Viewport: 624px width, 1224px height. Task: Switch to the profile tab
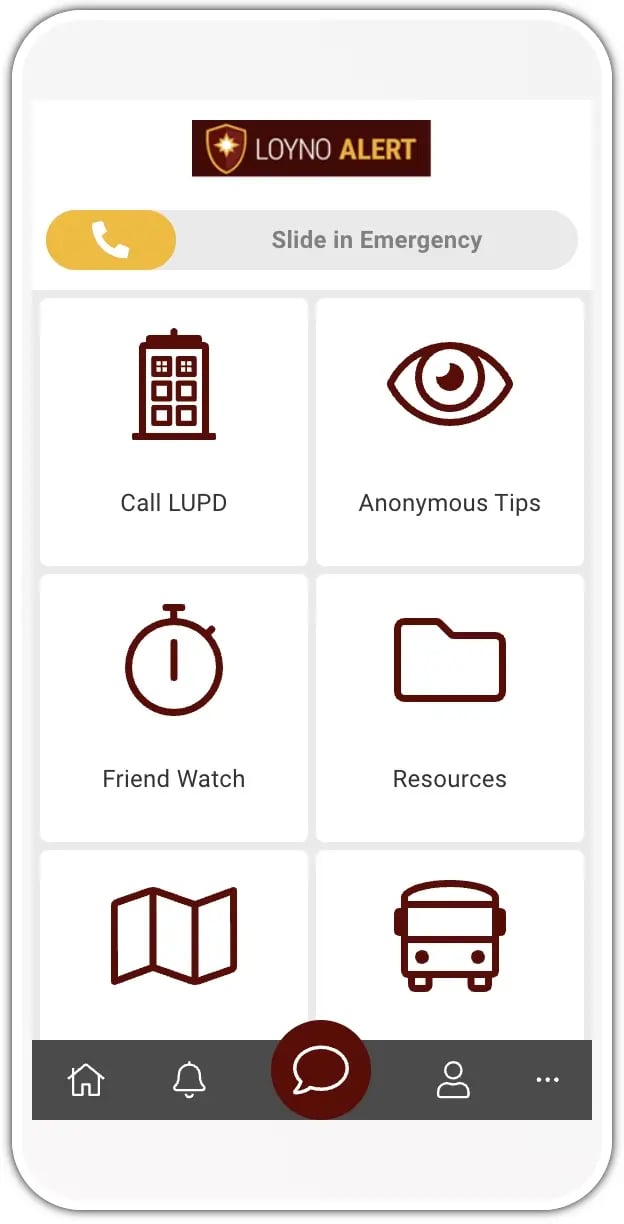coord(453,1080)
